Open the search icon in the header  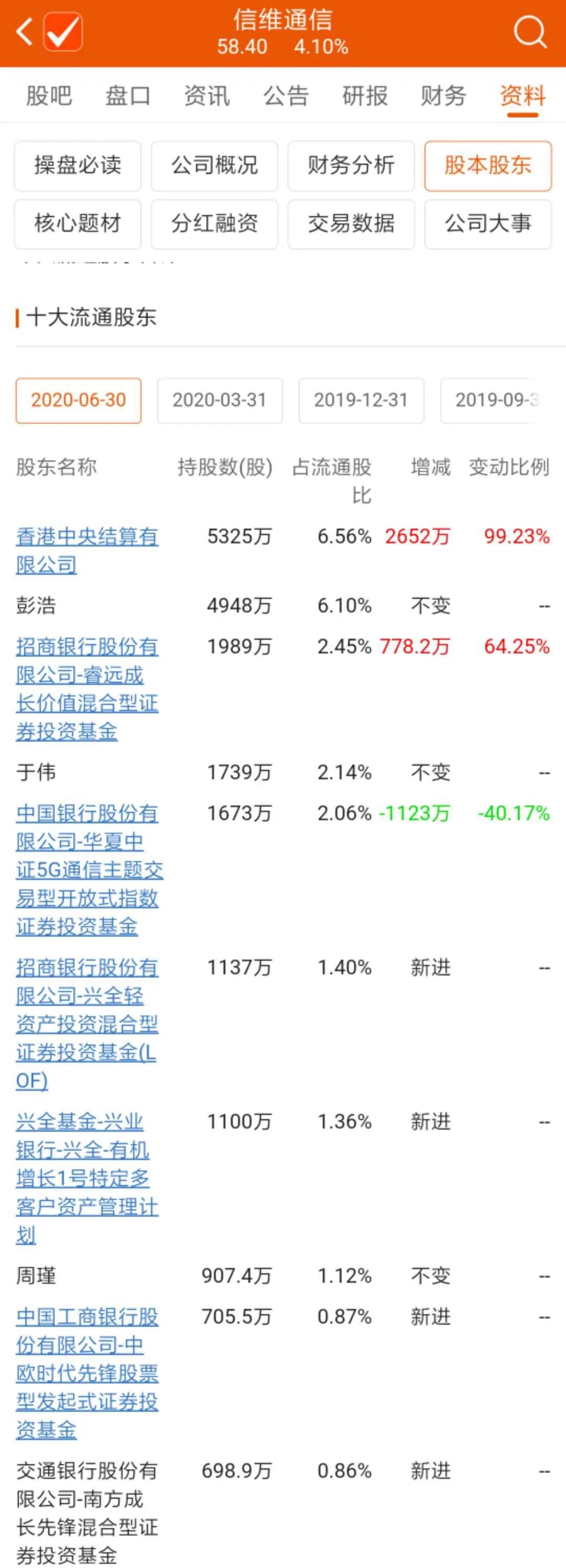point(529,31)
